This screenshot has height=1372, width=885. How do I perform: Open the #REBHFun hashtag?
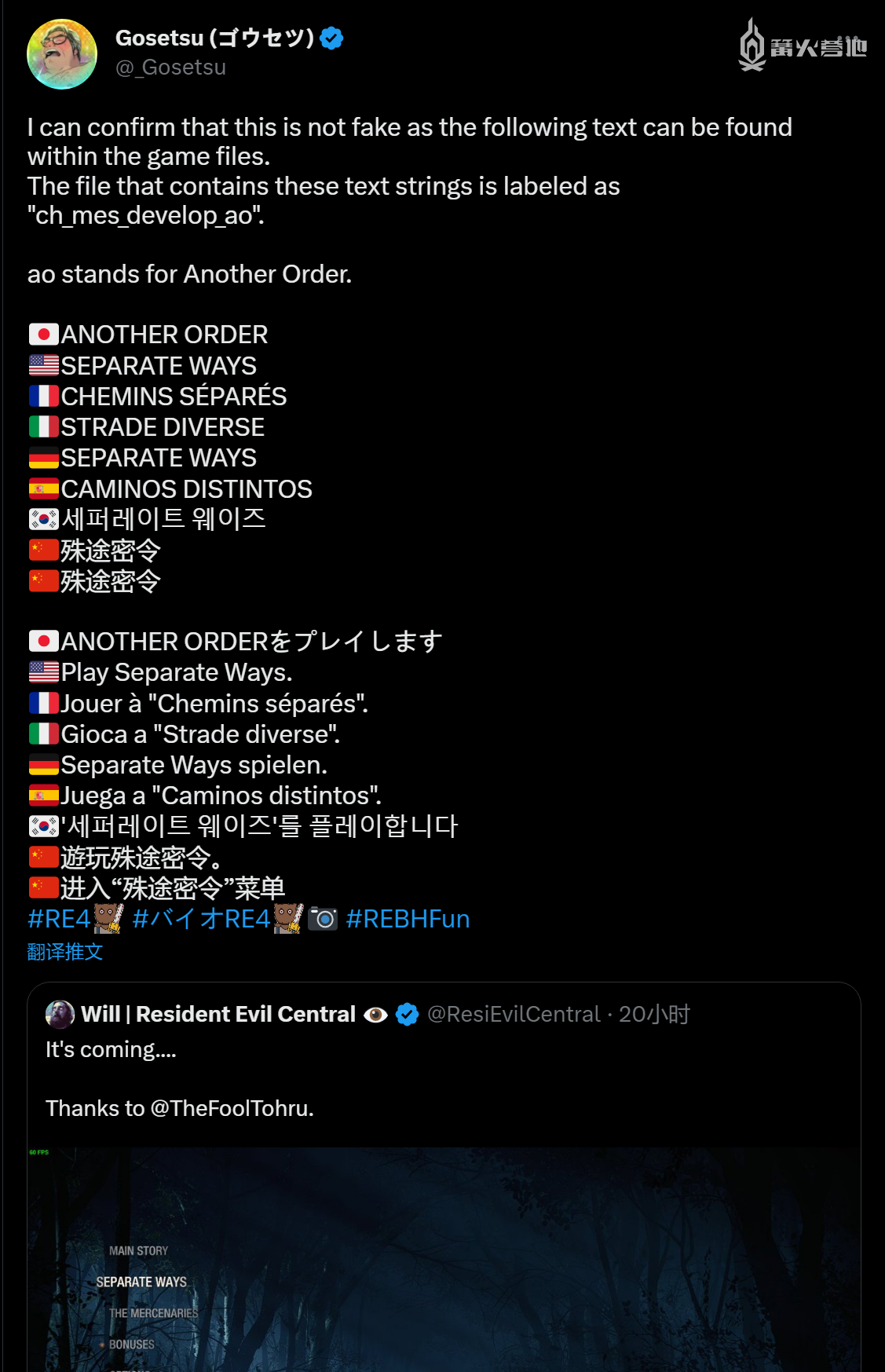click(408, 919)
